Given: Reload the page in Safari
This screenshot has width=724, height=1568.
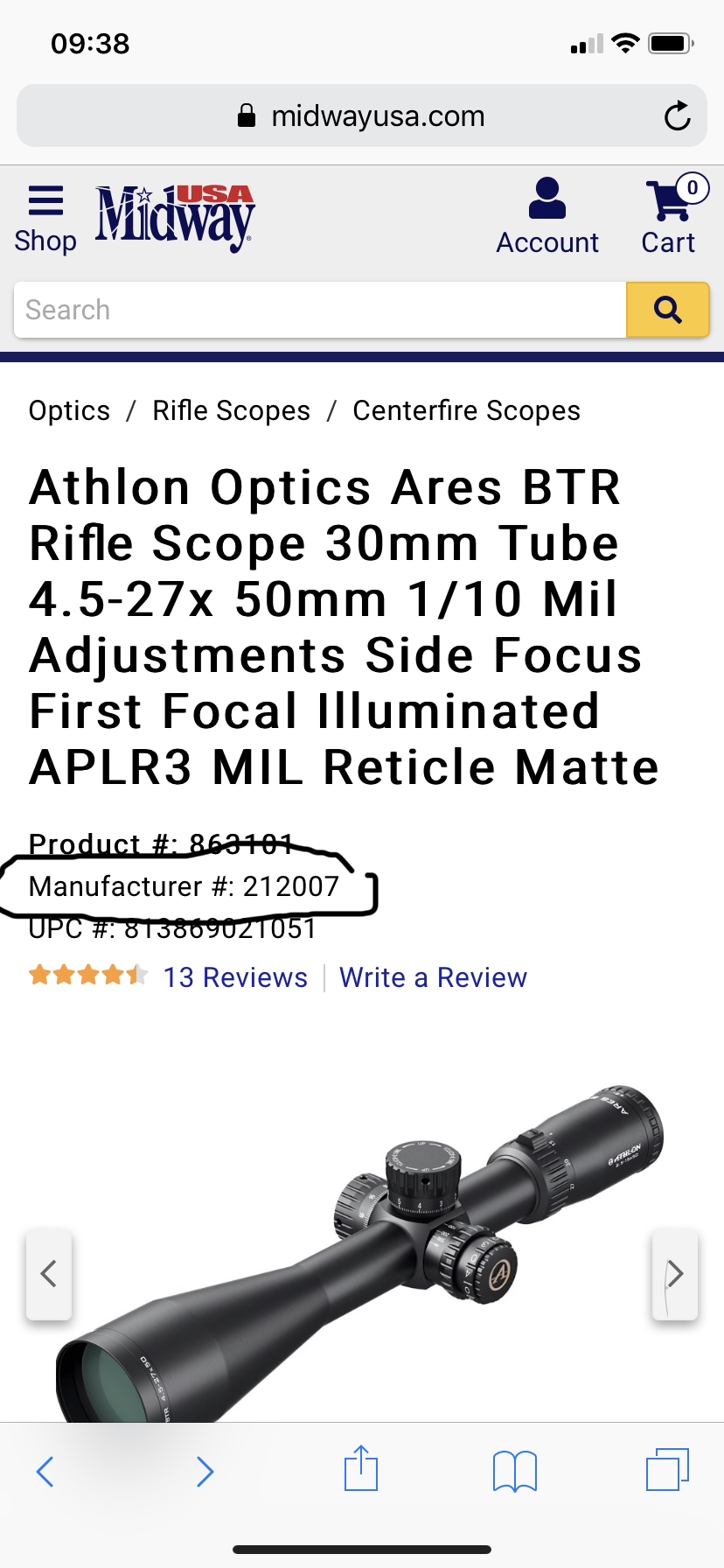Looking at the screenshot, I should [x=677, y=116].
